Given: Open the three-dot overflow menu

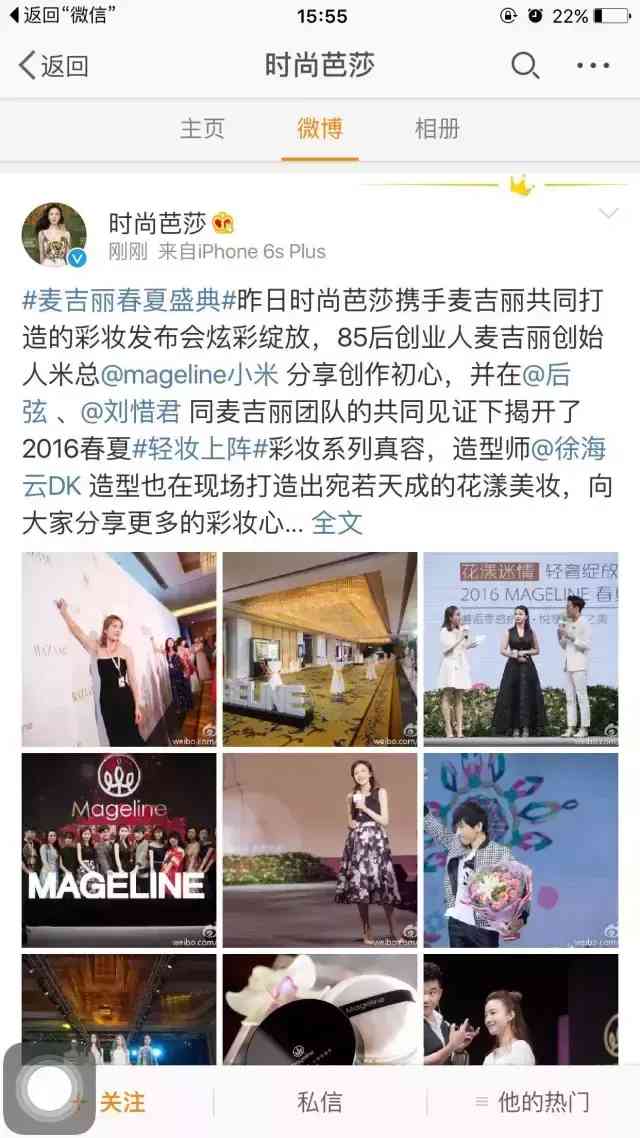Looking at the screenshot, I should [x=593, y=66].
